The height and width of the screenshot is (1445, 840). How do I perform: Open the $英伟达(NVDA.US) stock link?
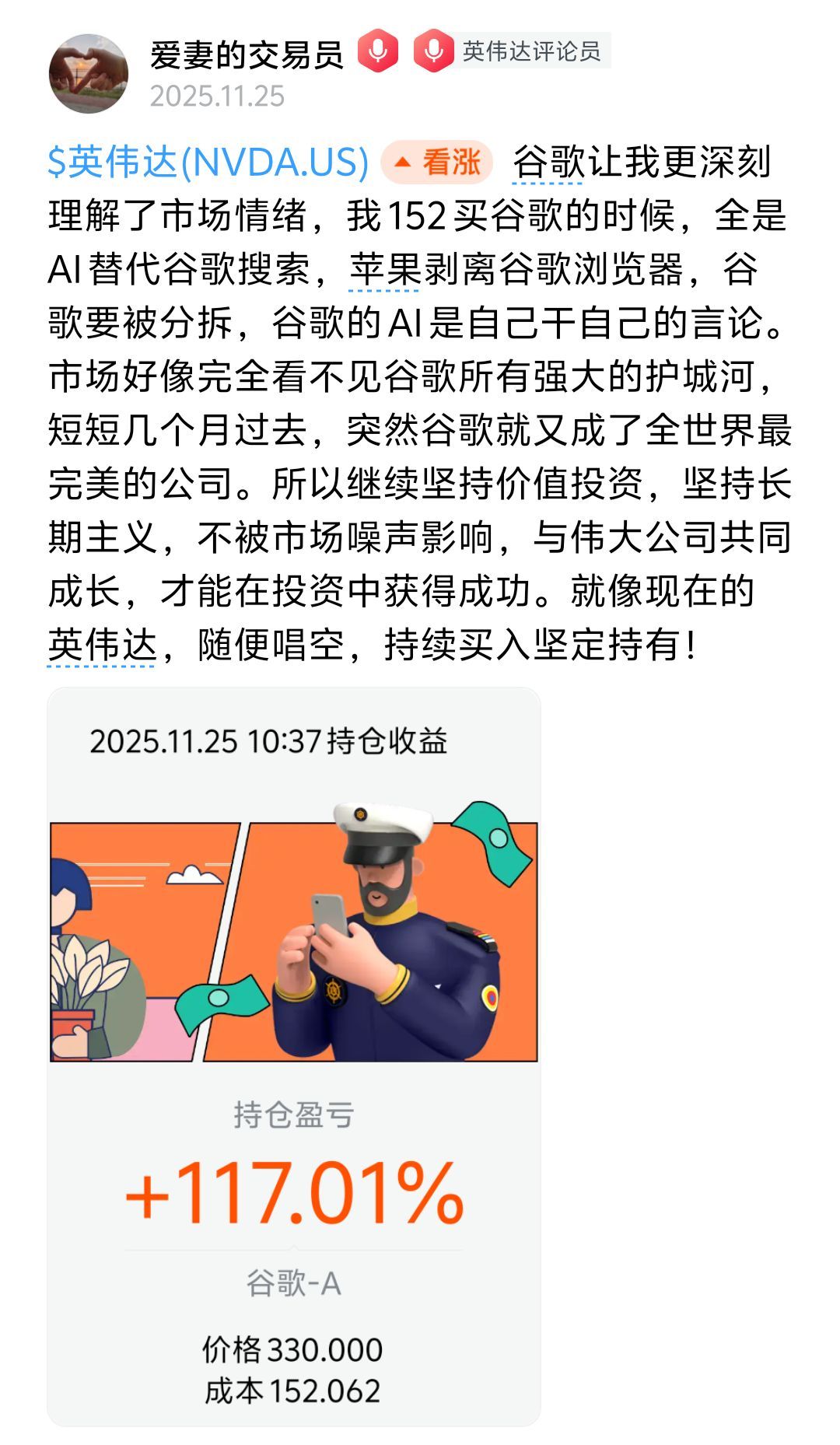[208, 163]
